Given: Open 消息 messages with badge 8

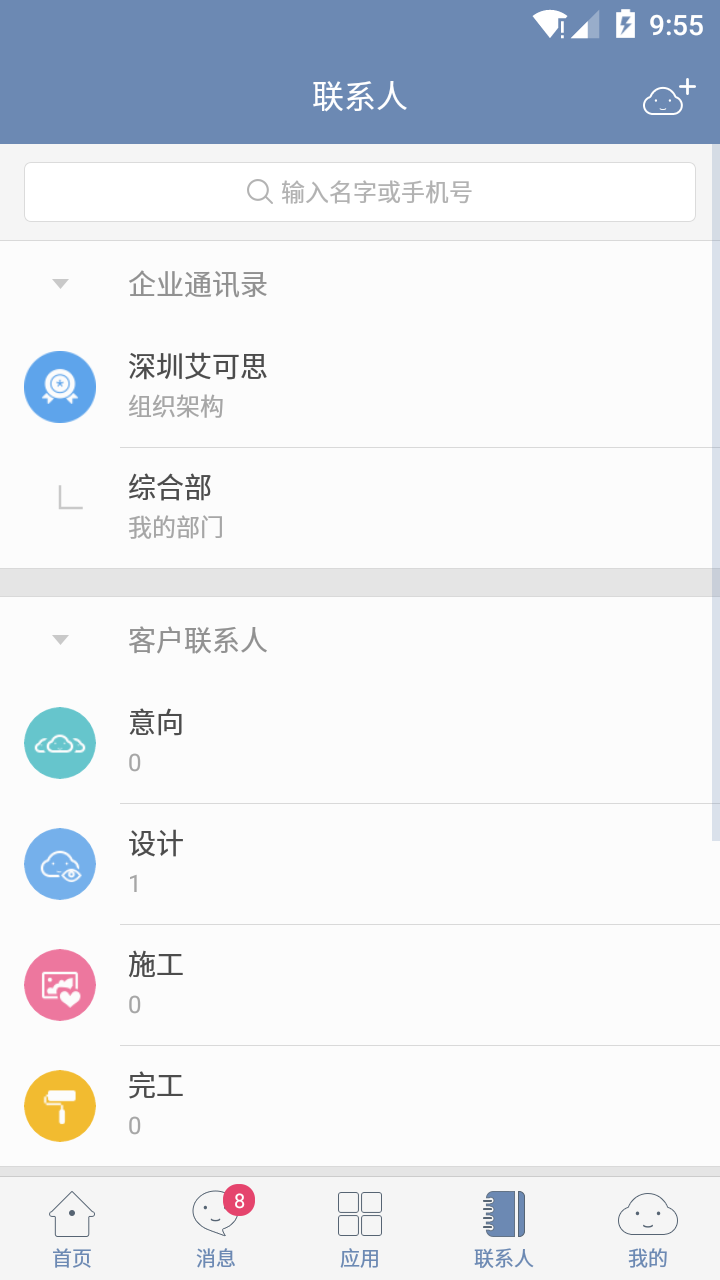Looking at the screenshot, I should (215, 1213).
